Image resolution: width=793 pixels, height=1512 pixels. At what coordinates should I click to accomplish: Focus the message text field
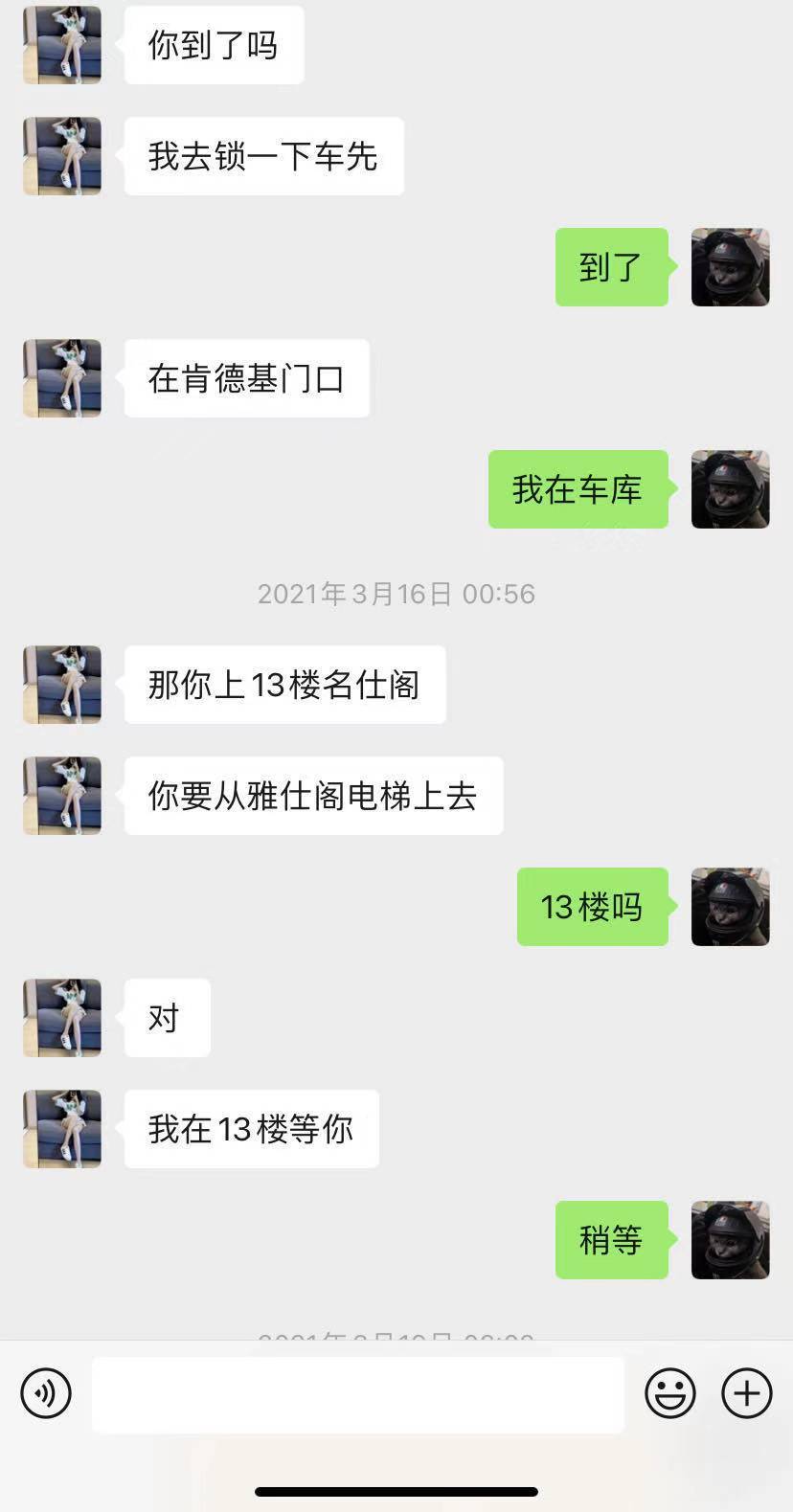click(358, 1394)
